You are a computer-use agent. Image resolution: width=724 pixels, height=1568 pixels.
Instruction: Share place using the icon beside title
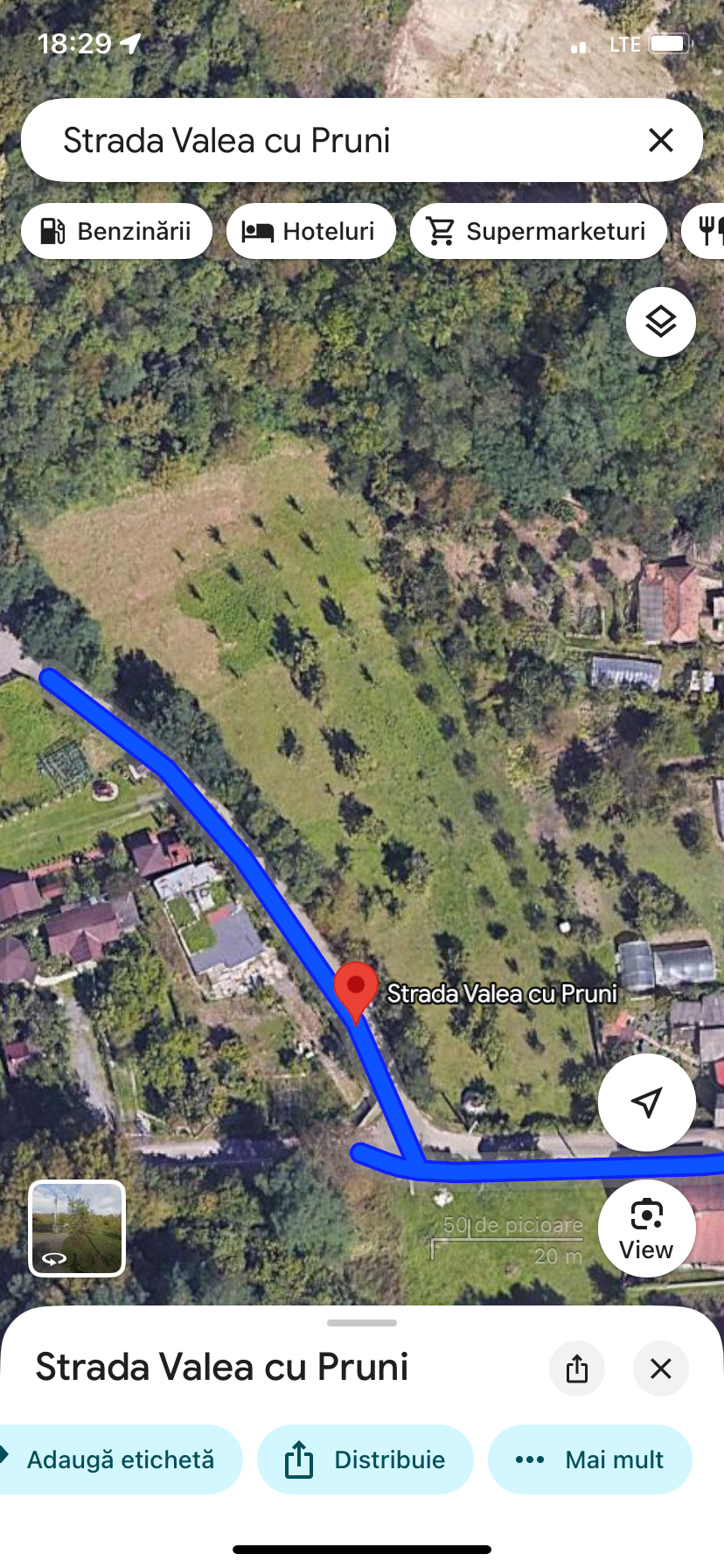coord(577,1368)
